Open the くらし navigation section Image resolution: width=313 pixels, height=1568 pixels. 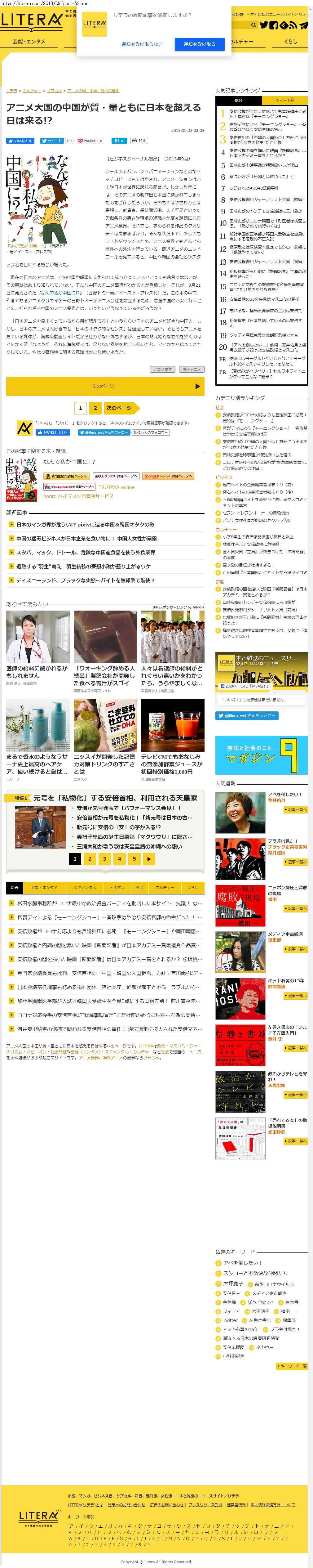click(290, 41)
